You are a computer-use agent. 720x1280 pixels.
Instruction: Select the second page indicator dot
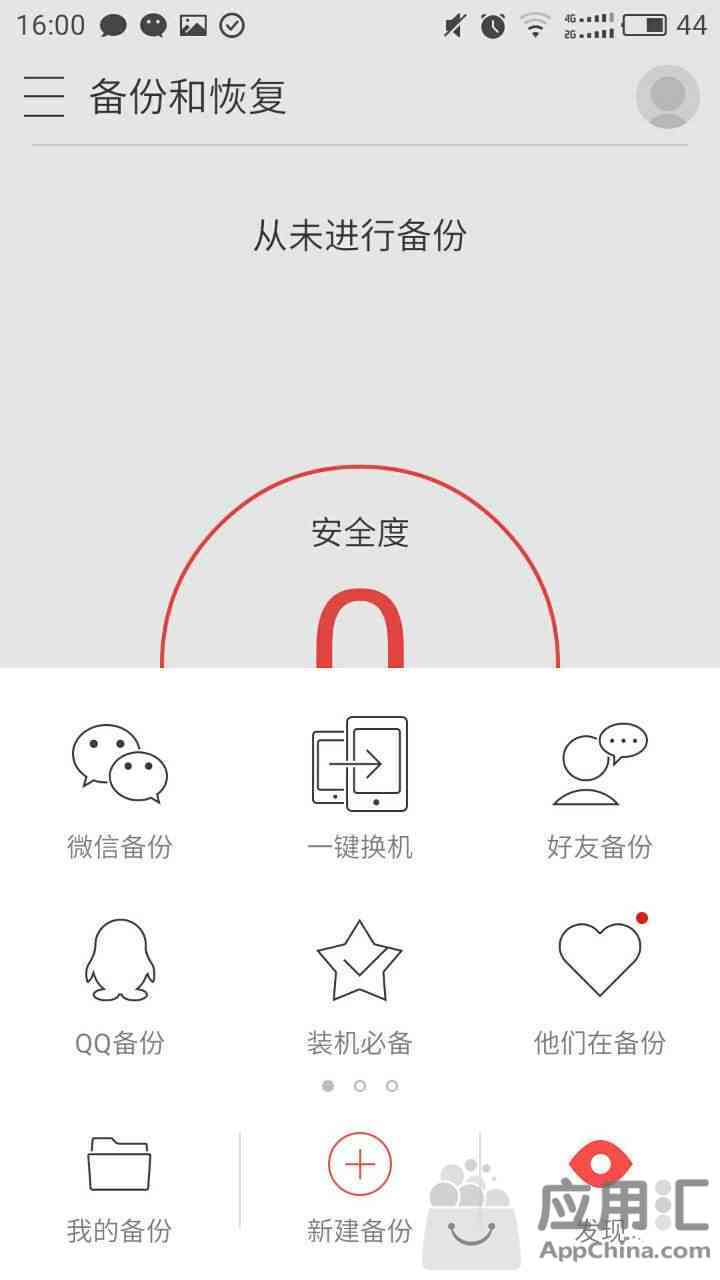click(x=360, y=1086)
